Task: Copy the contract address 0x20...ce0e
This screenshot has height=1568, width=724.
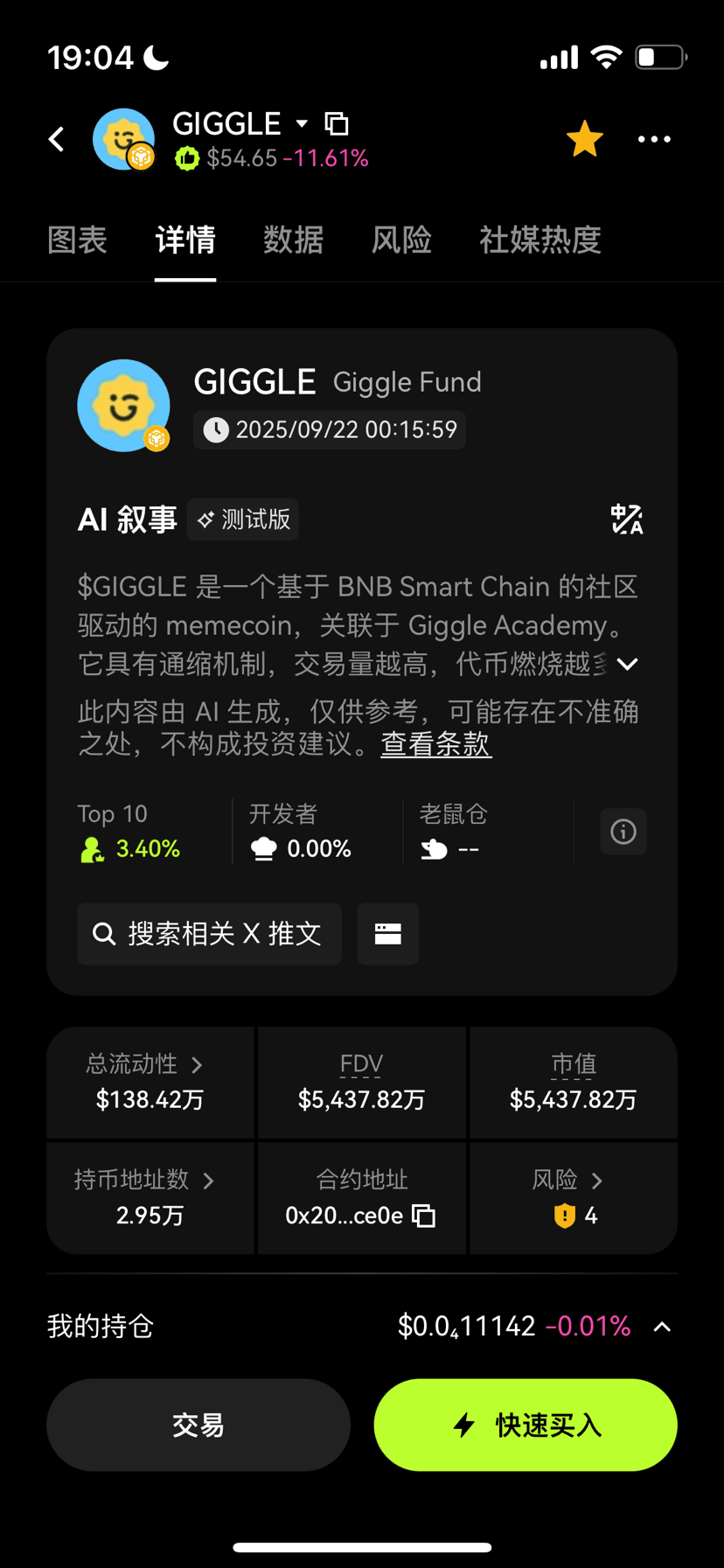Action: tap(423, 1216)
